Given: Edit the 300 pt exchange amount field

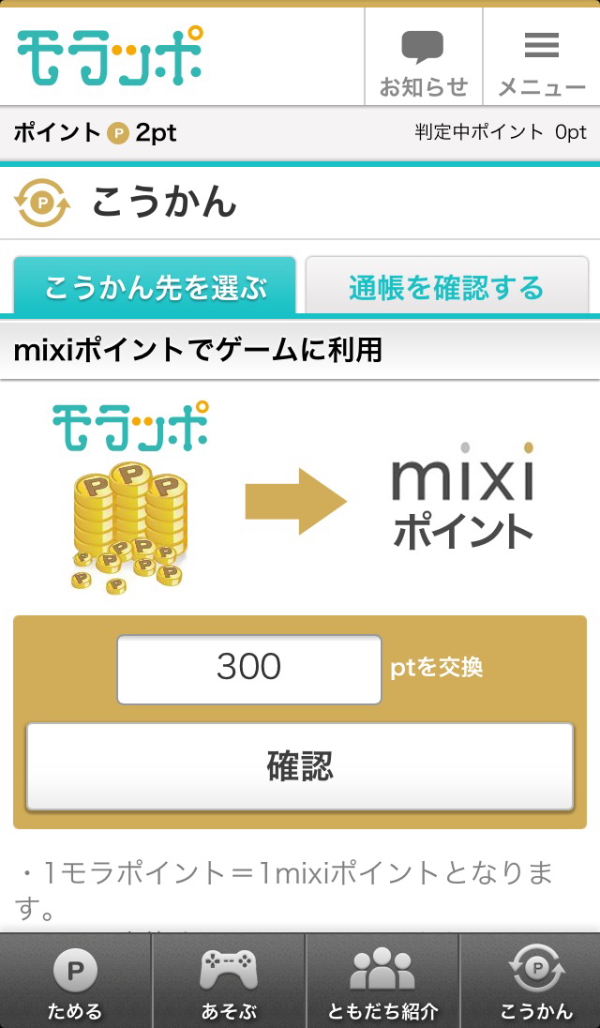Looking at the screenshot, I should pos(249,668).
